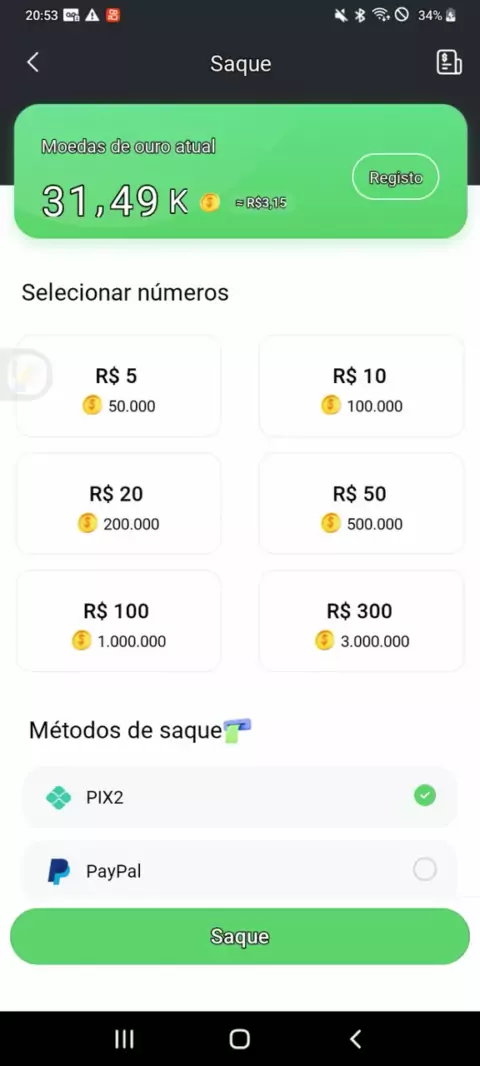This screenshot has width=480, height=1066.
Task: Go to the home screen
Action: click(239, 1038)
